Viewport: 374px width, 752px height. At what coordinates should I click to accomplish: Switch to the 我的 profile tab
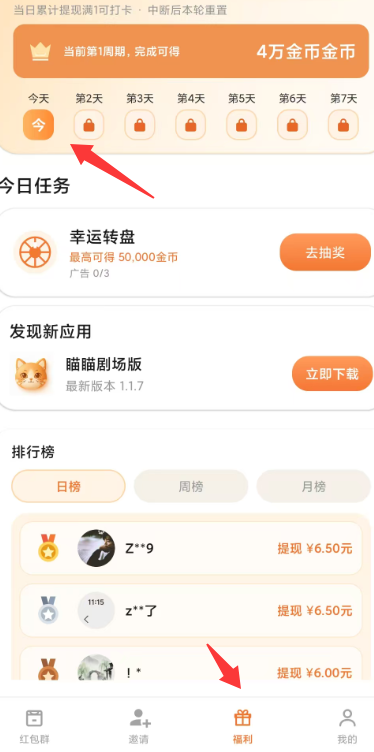(x=347, y=727)
